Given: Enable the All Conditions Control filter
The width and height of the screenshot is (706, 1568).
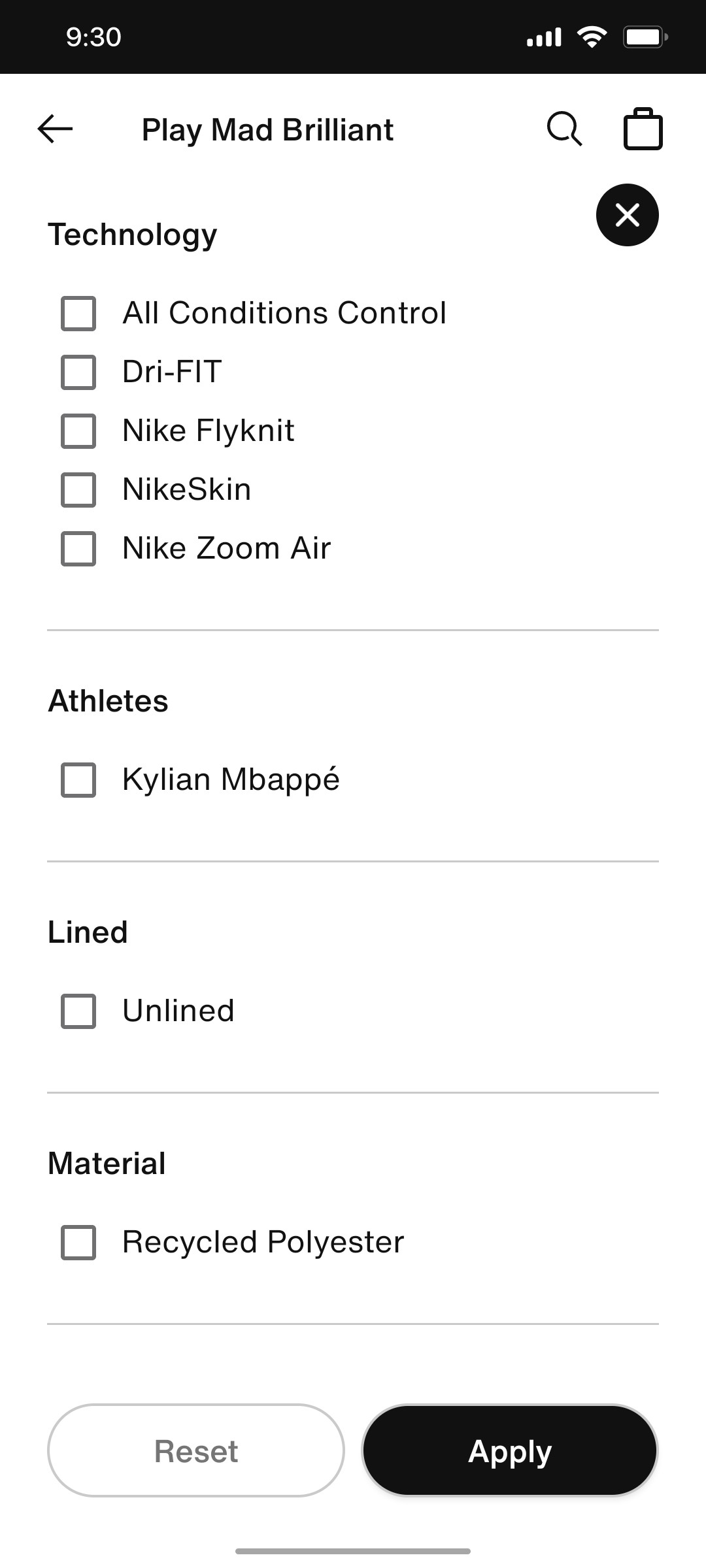Looking at the screenshot, I should point(78,312).
